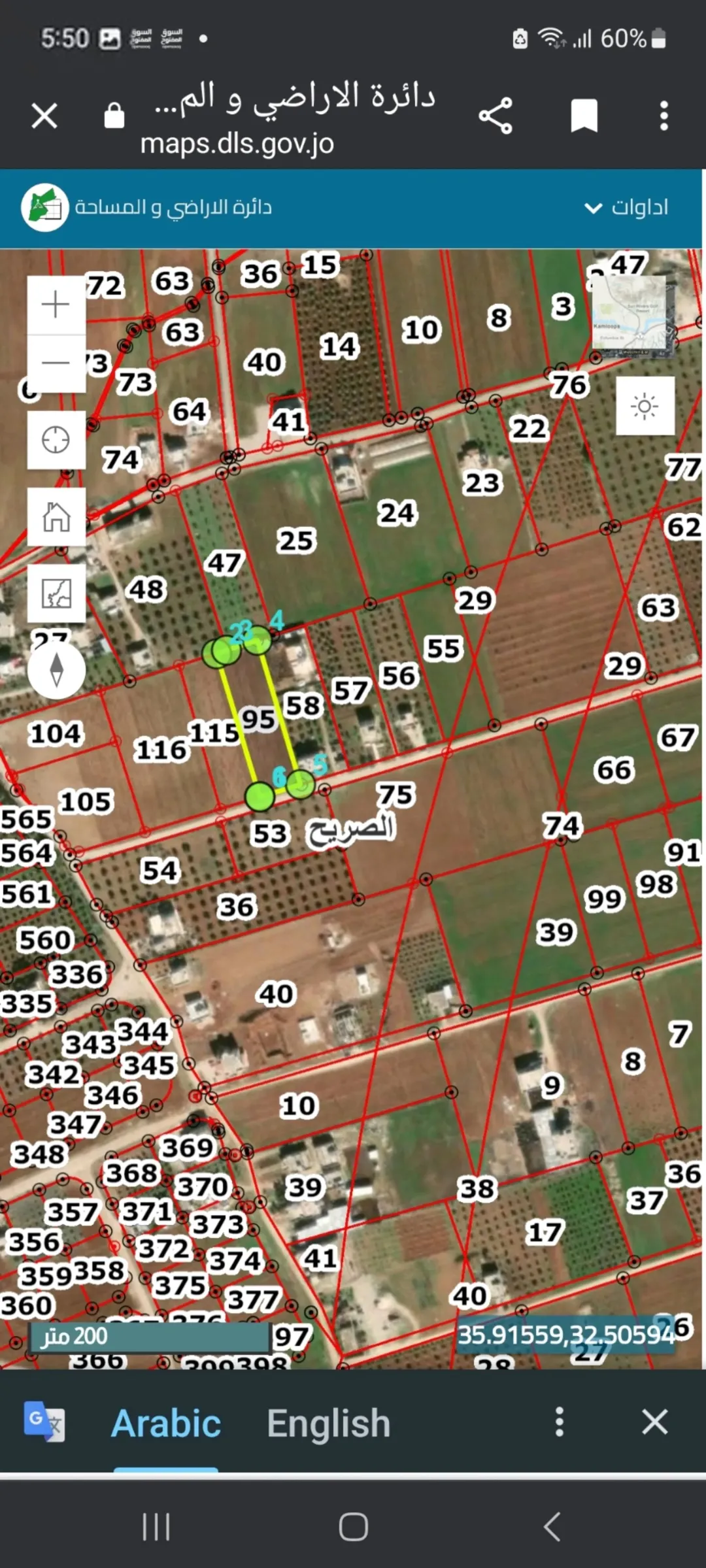Zoom out of the map
This screenshot has height=1568, width=706.
pyautogui.click(x=56, y=363)
